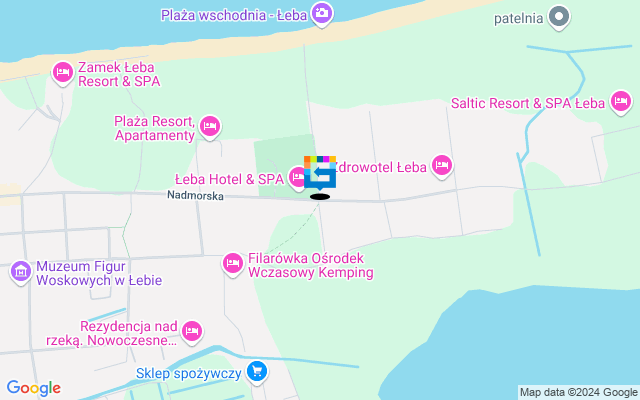Screen dimensions: 640x400
Task: Select the Muzeum Figur Woskowych w Łebie marker
Action: pos(20,271)
